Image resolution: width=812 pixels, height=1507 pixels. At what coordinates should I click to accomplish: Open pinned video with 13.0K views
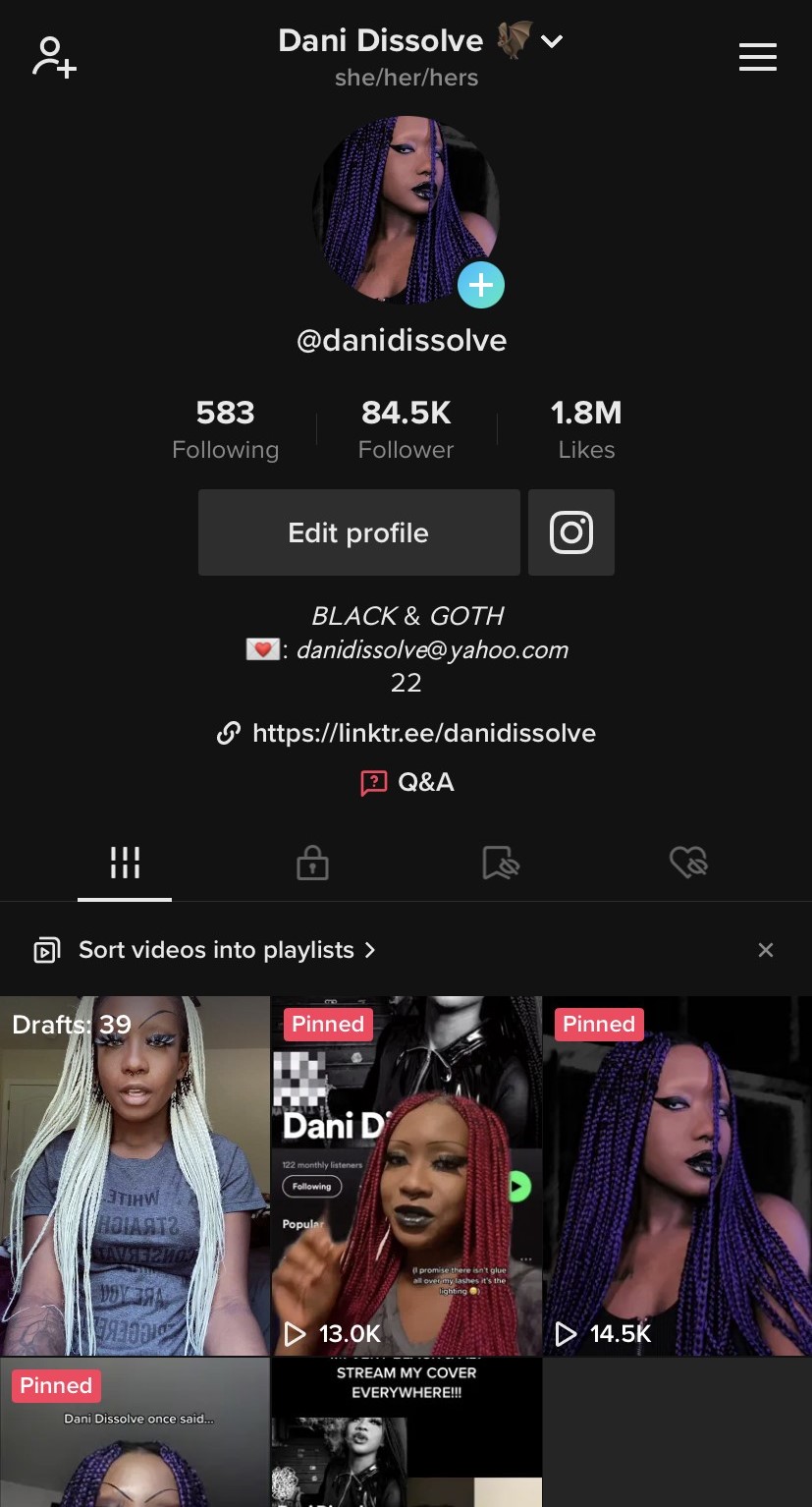point(406,1176)
